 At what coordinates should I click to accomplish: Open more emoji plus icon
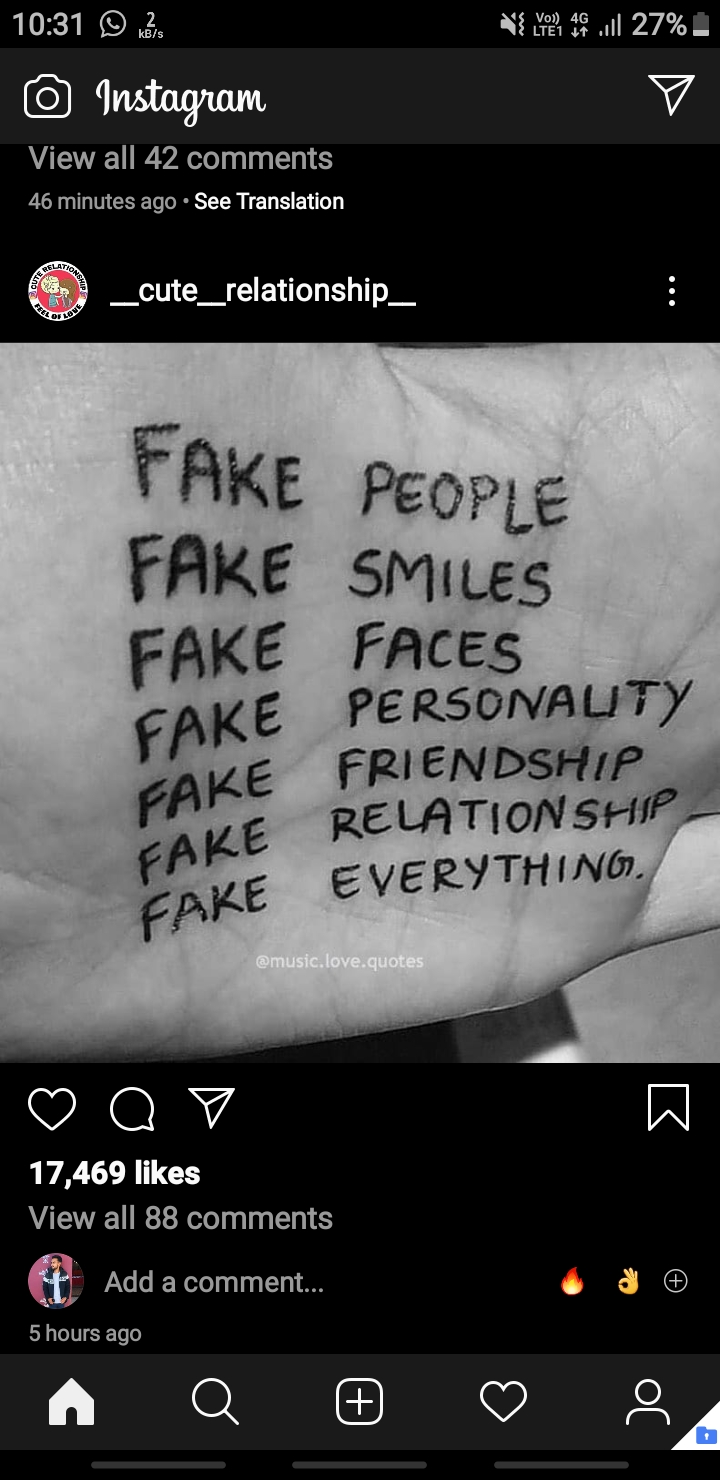(676, 1281)
